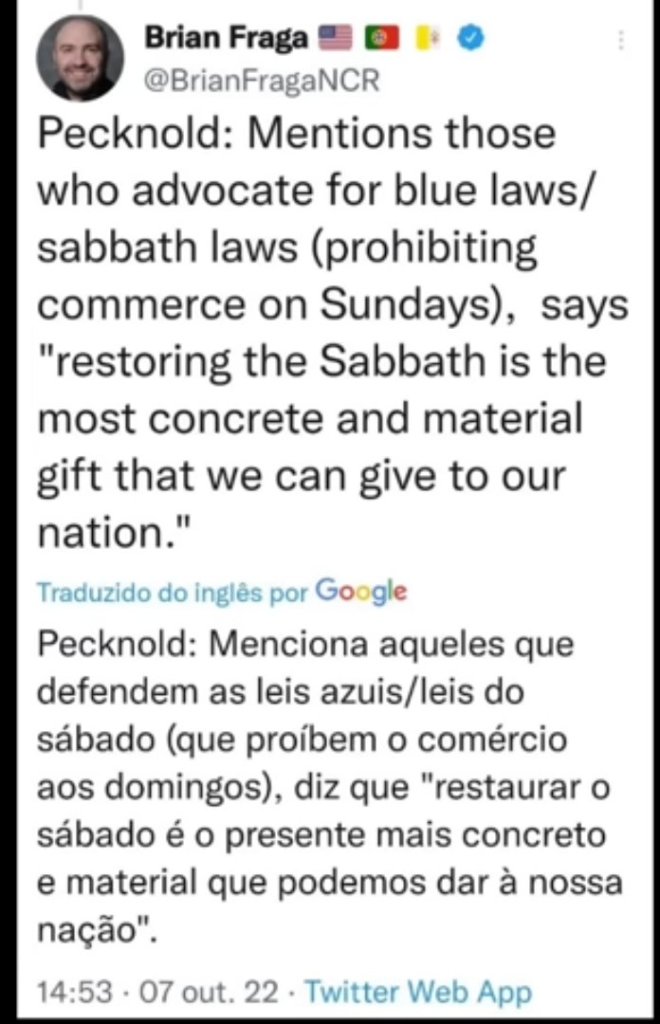Screen dimensions: 660x1024
Task: Open the @BrianFragaNCR profile handle
Action: click(263, 82)
